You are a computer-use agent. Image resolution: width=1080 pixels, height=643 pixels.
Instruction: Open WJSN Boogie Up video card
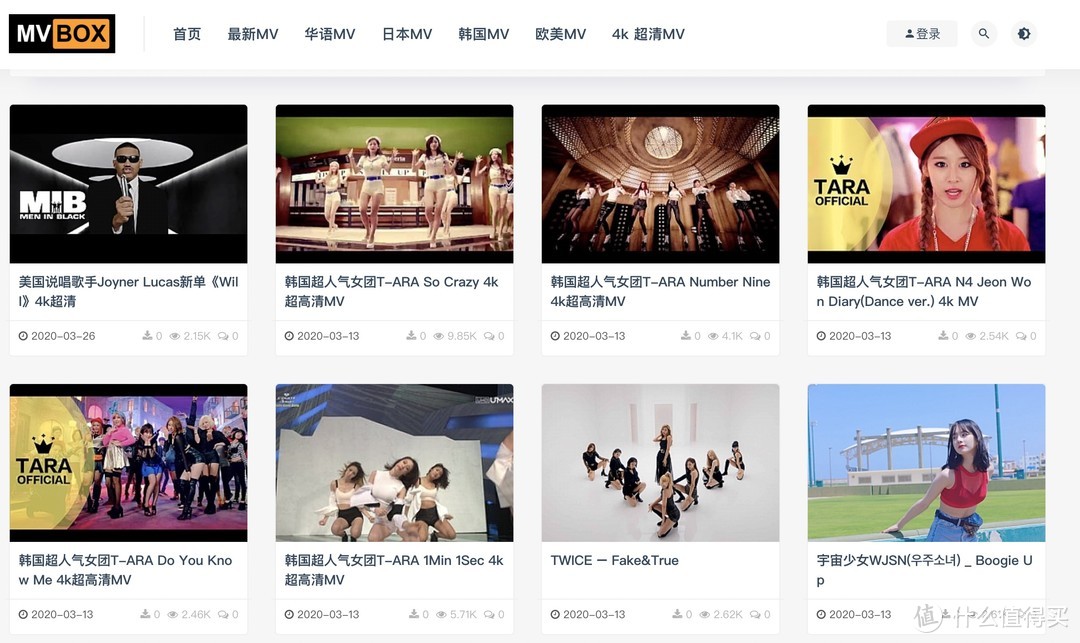click(x=926, y=463)
